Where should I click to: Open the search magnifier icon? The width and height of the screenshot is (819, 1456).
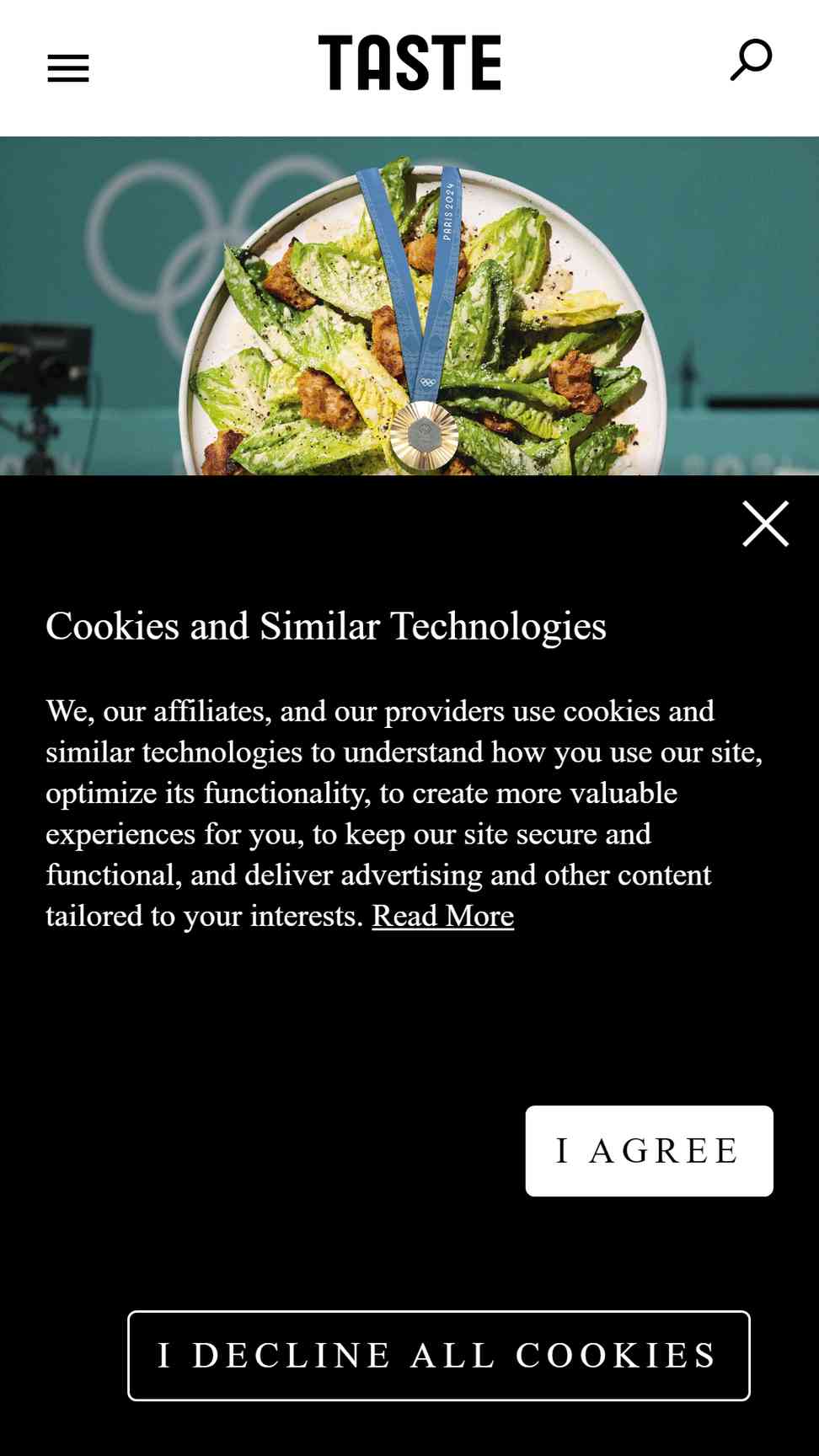[x=750, y=61]
